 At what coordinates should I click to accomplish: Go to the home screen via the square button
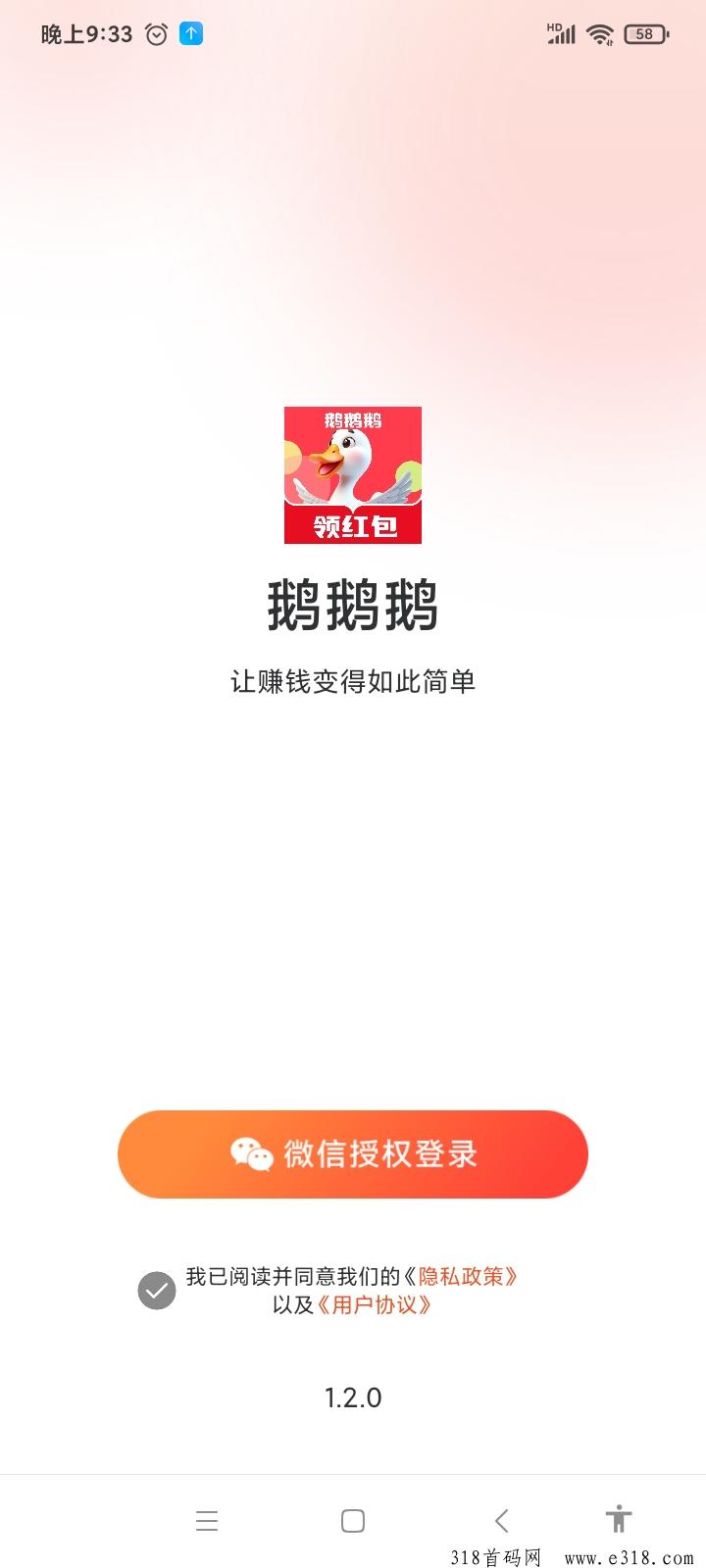tap(353, 1521)
